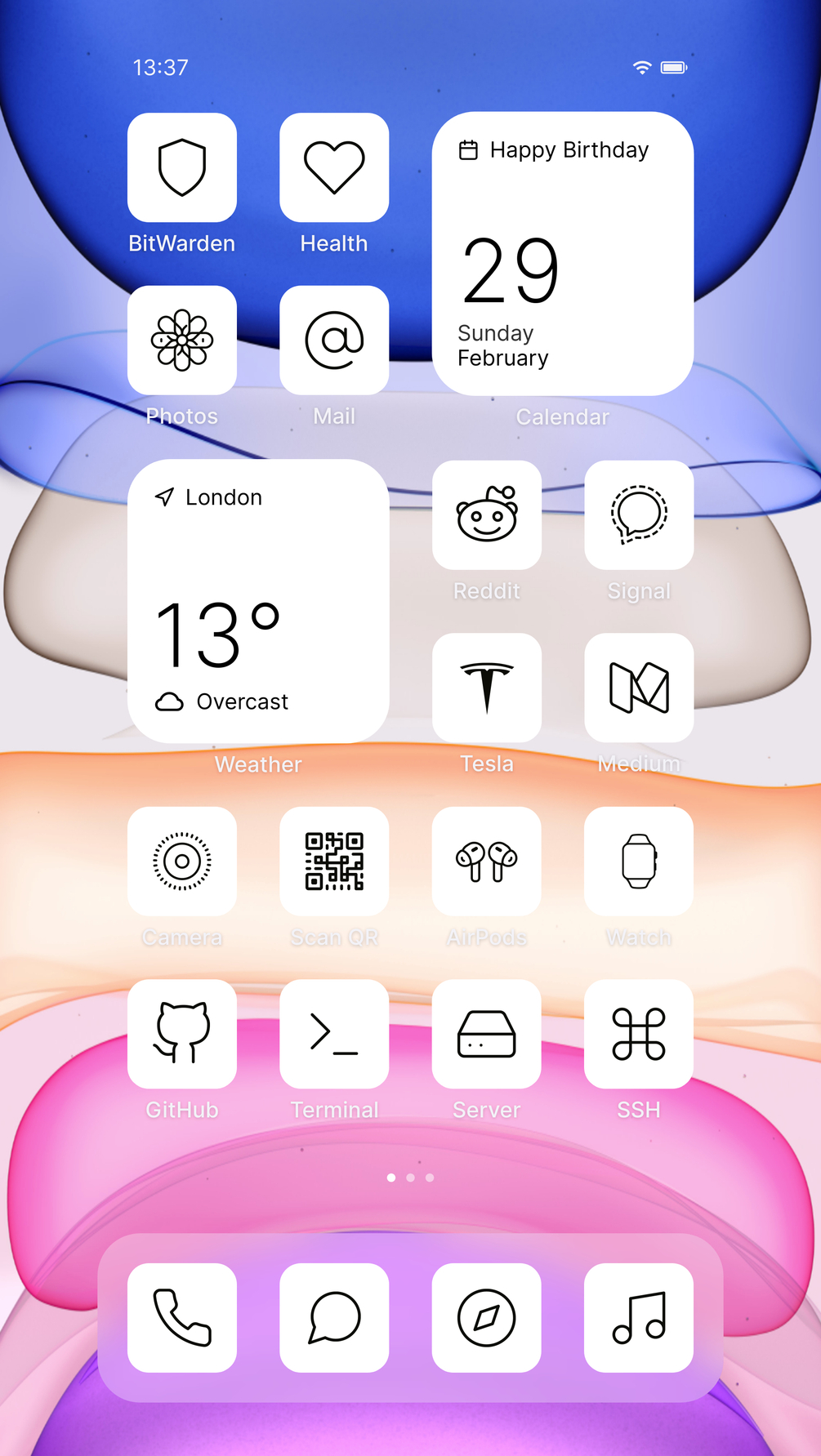Open the Server app

click(x=487, y=1034)
